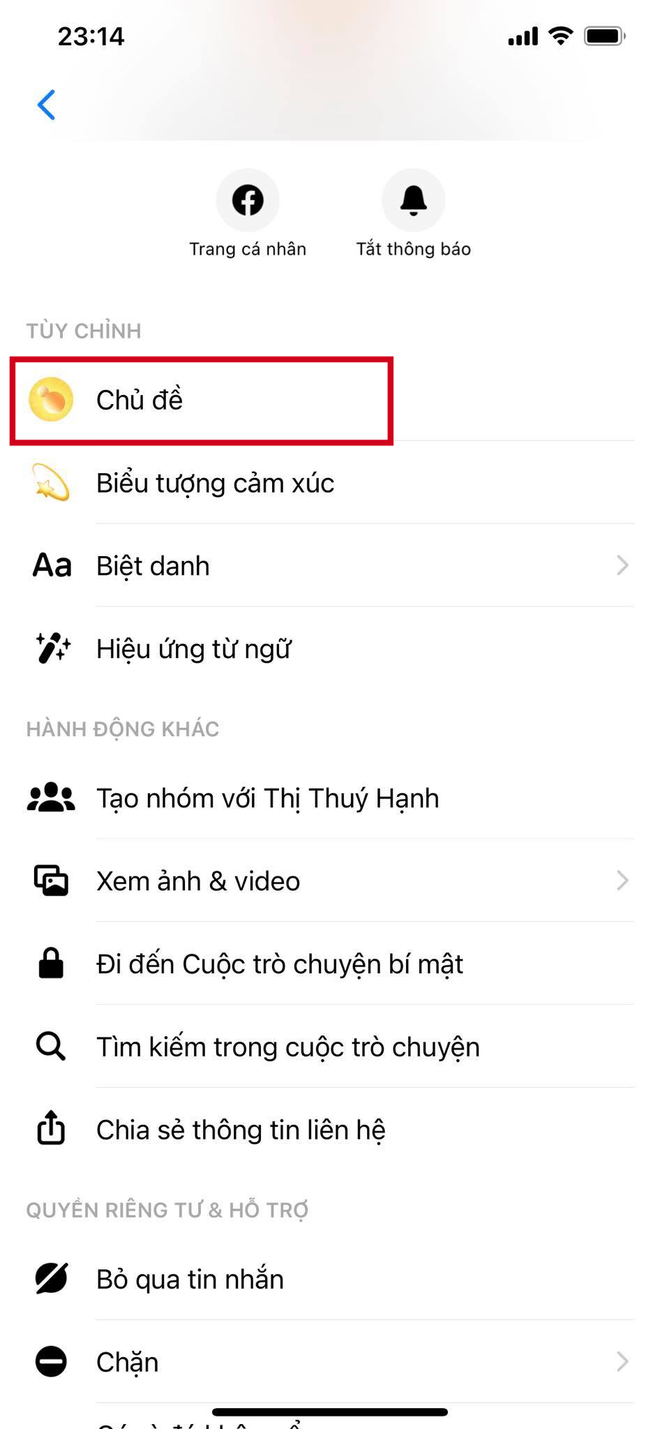Viewport: 660px width, 1429px height.
Task: Share via Chia sẻ thông tin liên hệ
Action: click(240, 1130)
